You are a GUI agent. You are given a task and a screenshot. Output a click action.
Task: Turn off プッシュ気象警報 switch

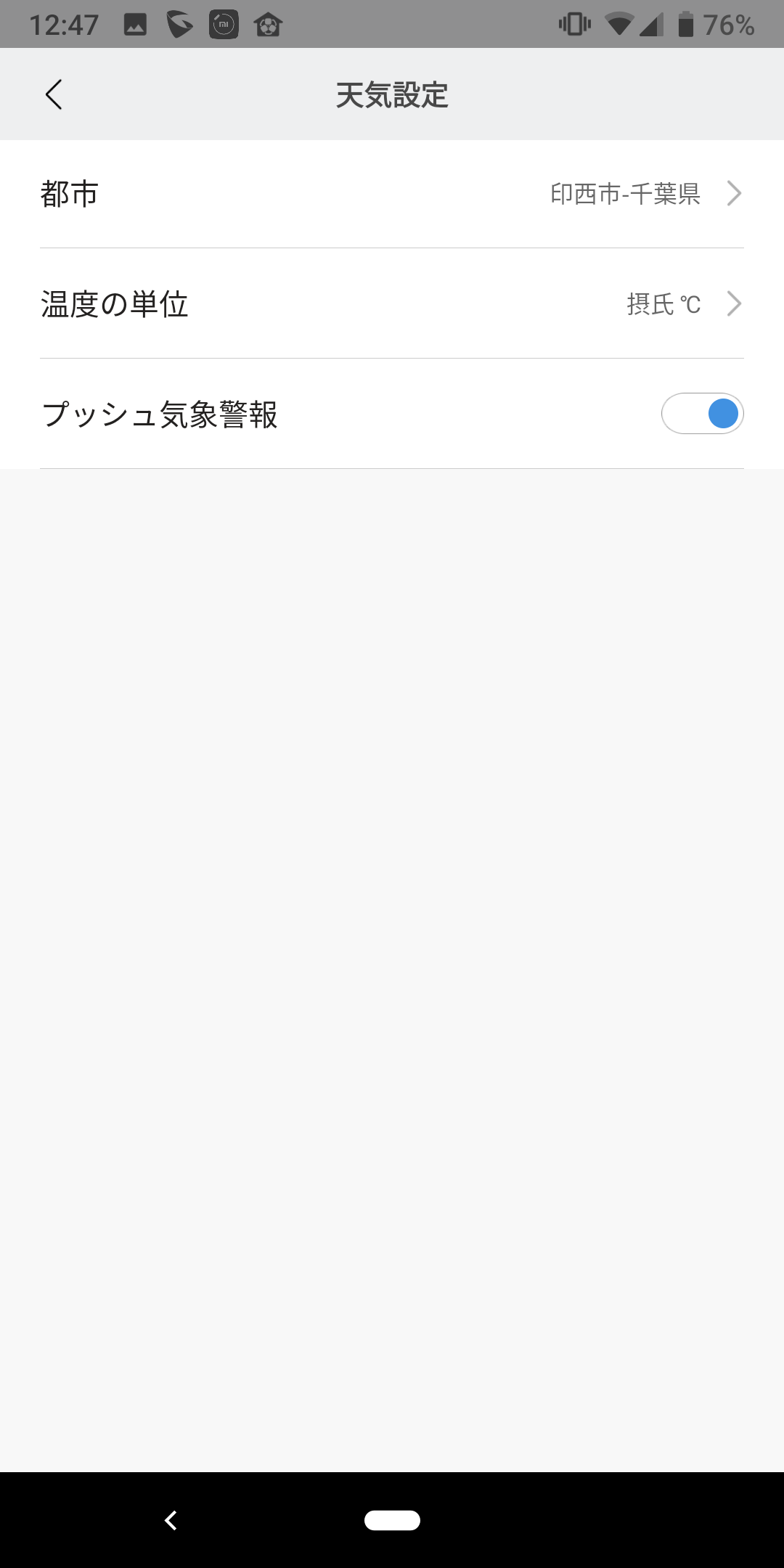tap(702, 414)
